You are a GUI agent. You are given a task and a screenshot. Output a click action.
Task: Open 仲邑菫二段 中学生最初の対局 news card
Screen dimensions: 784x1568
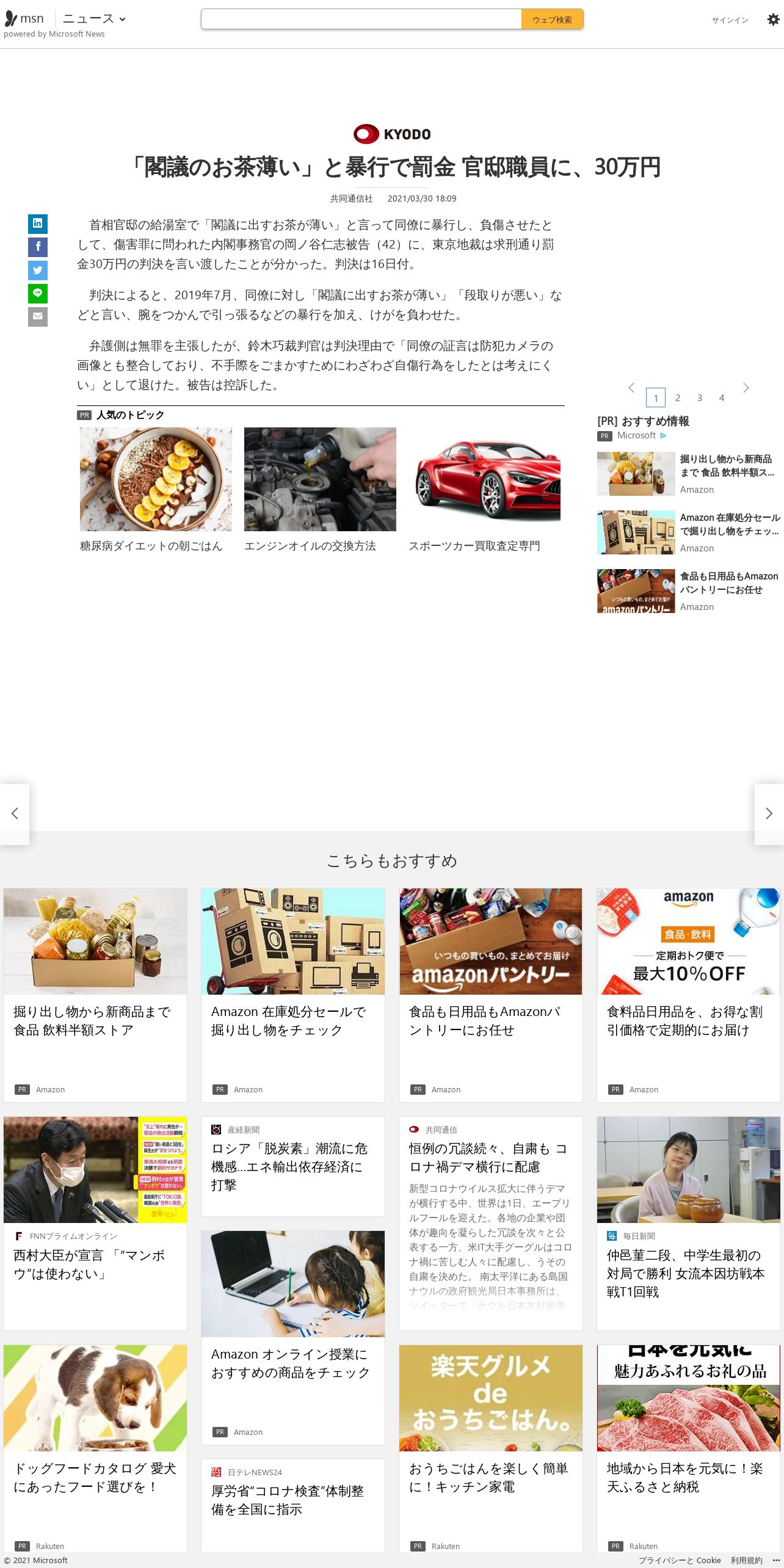[x=689, y=1223]
